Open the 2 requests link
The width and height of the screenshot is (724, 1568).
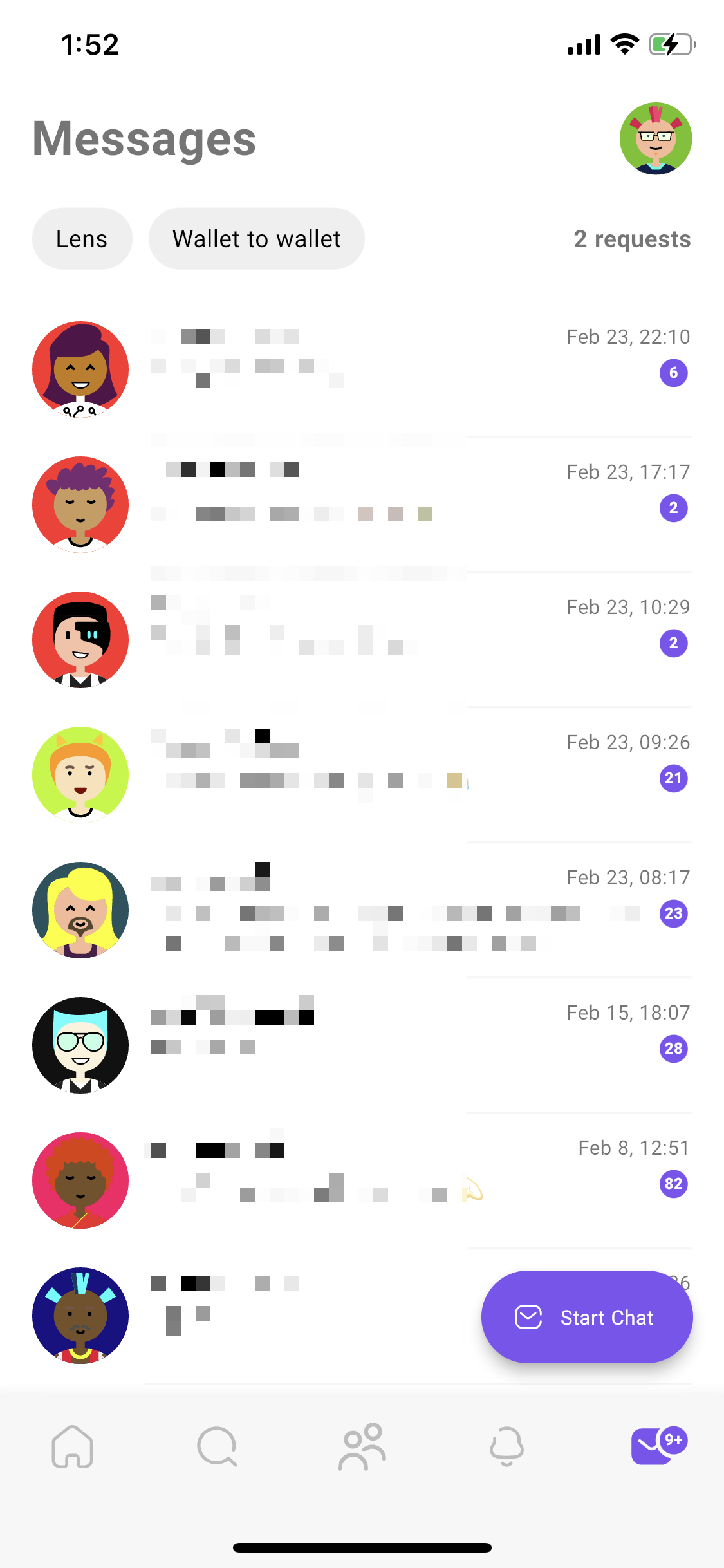coord(632,239)
